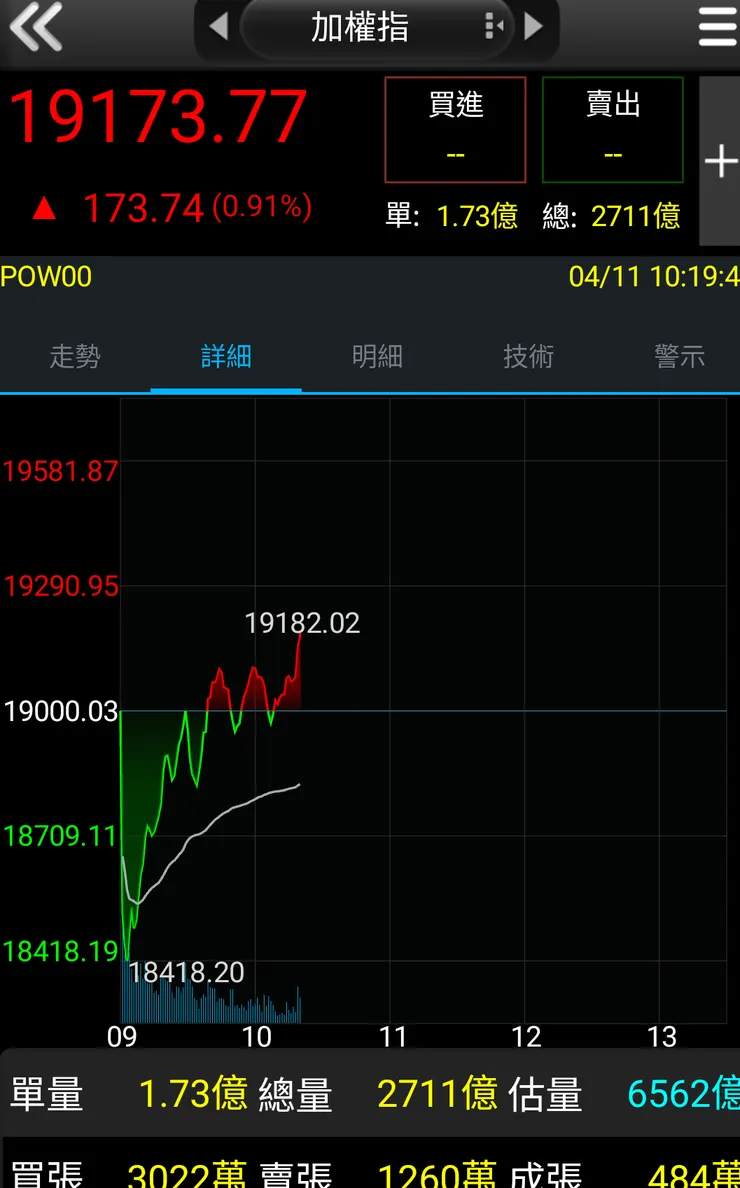
Task: Tap the 買進 buy button
Action: pyautogui.click(x=455, y=130)
